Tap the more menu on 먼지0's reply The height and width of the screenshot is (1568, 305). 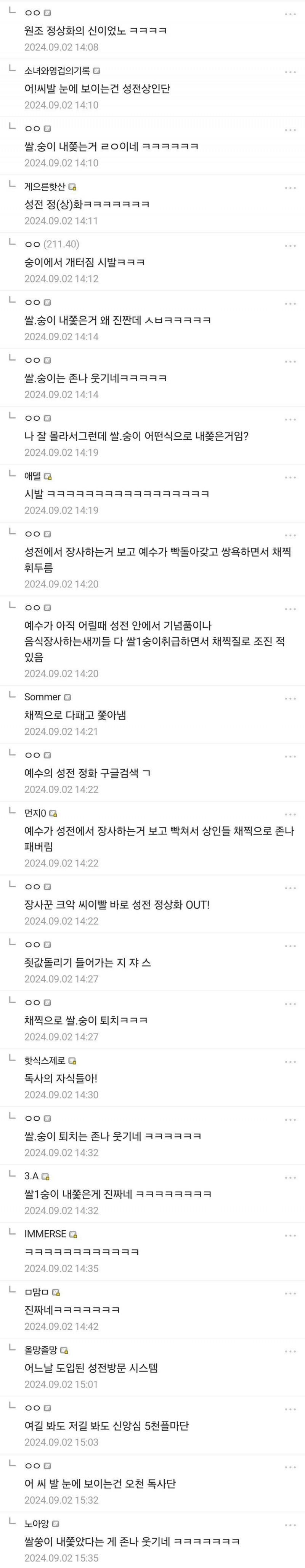[290, 814]
